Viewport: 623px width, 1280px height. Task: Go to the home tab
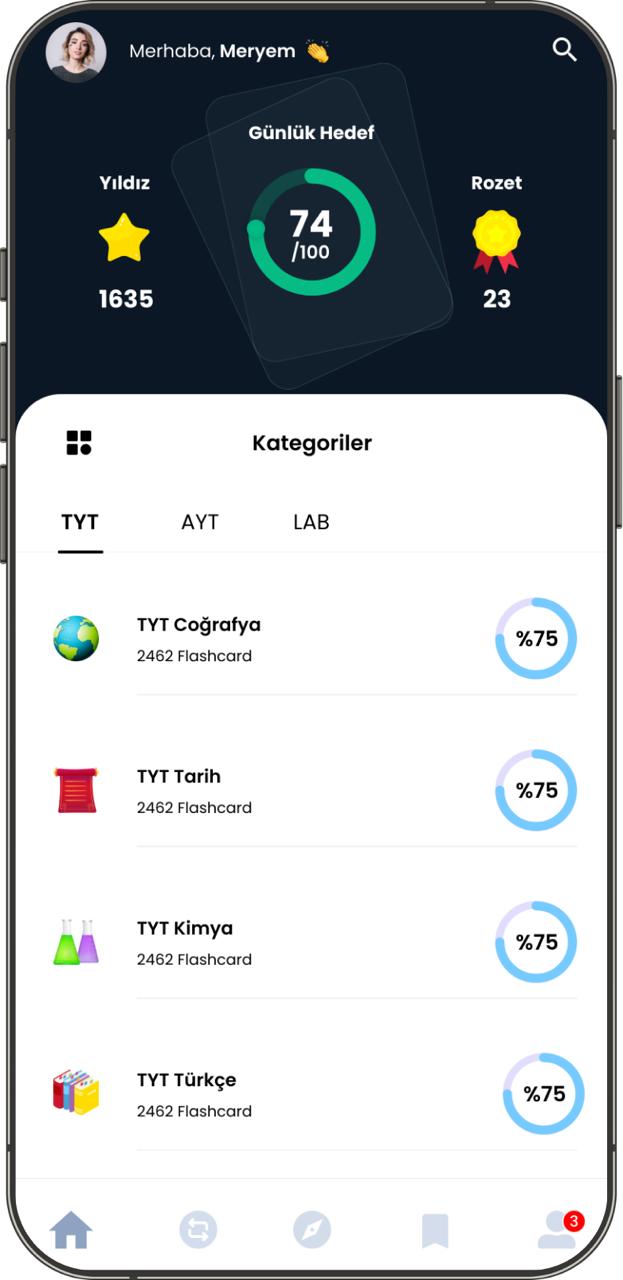click(71, 1230)
